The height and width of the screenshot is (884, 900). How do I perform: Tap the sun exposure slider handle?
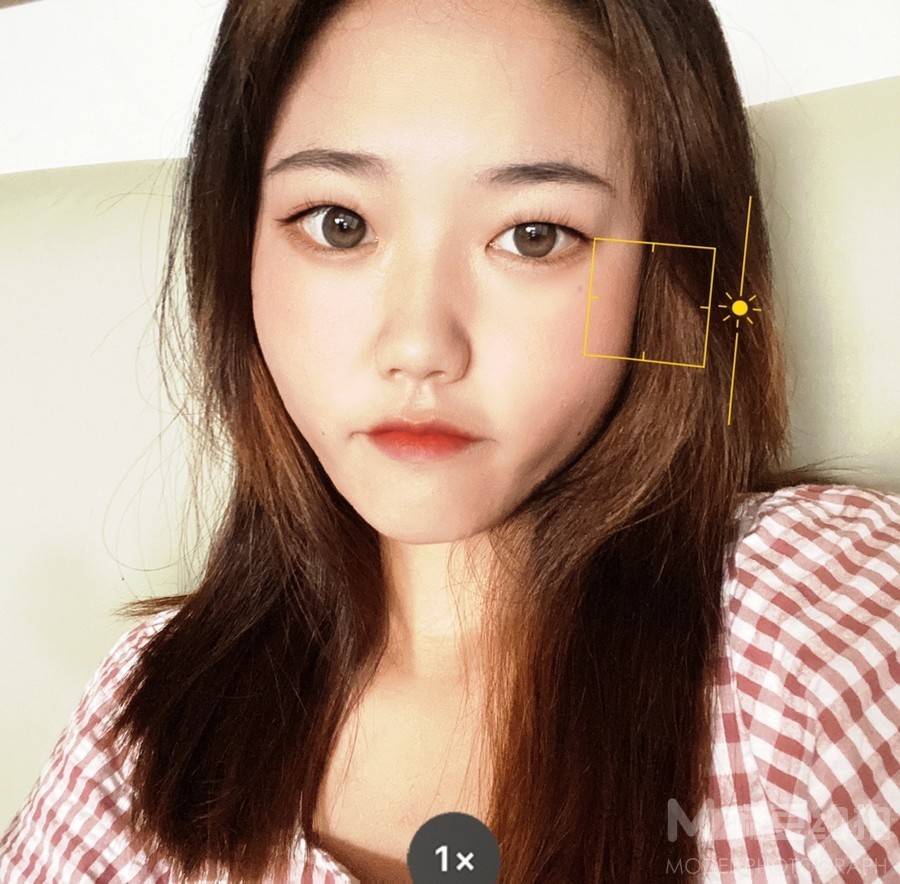click(x=739, y=308)
